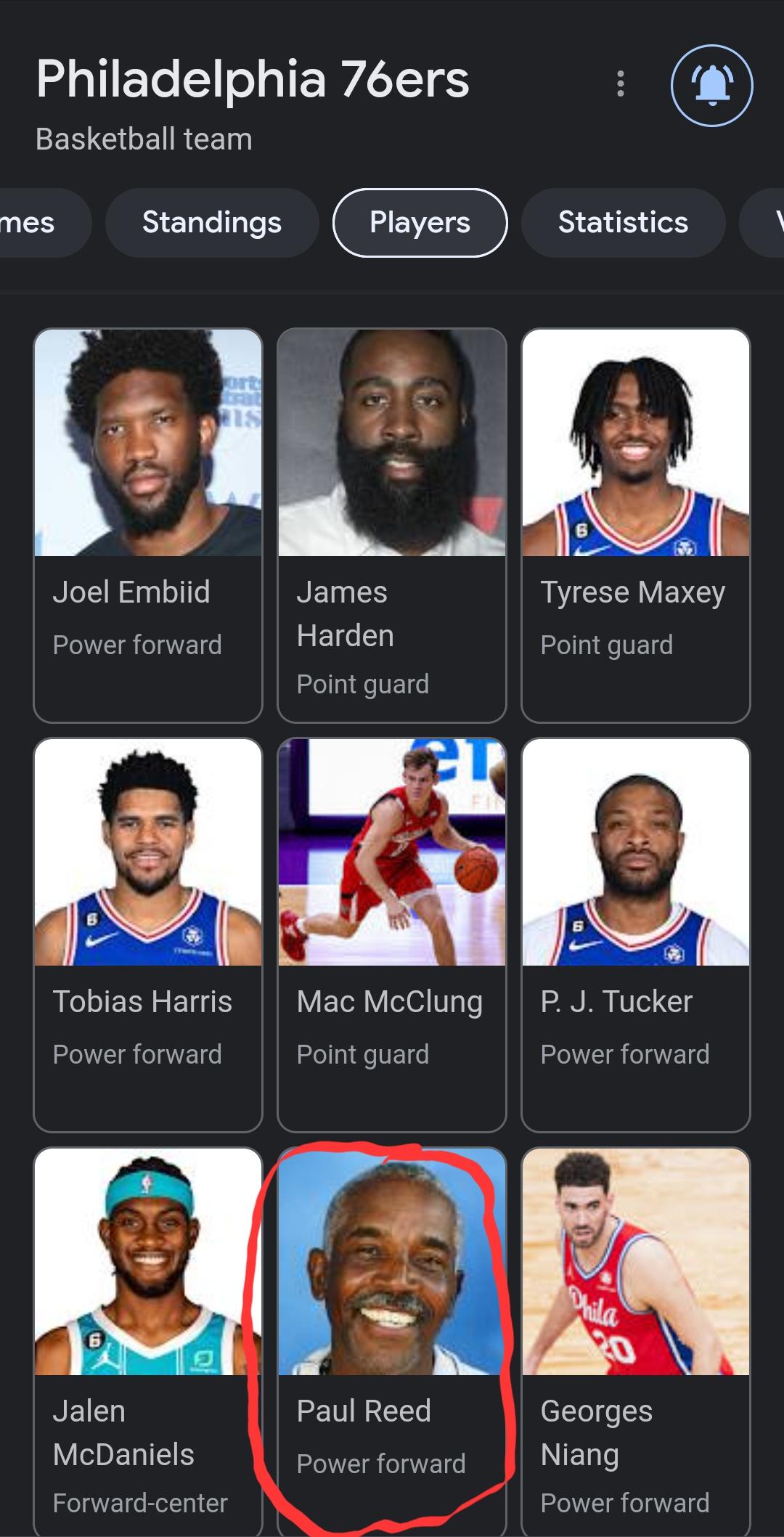Open Joel Embiid's player card
Image resolution: width=784 pixels, height=1537 pixels.
148,524
